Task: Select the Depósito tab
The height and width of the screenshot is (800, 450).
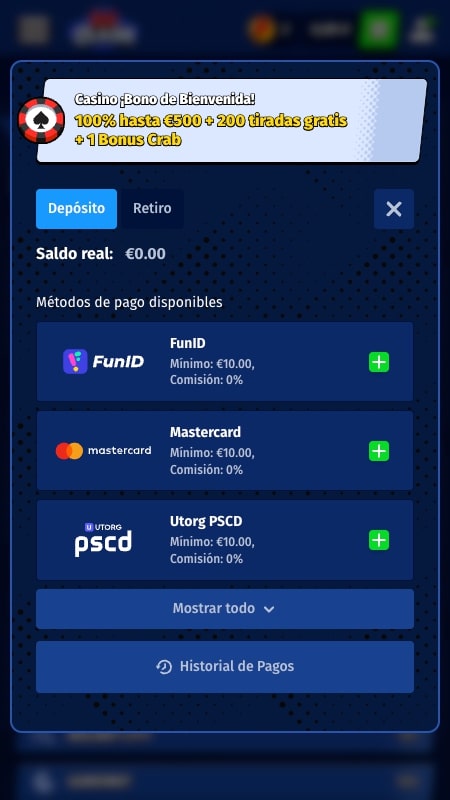Action: coord(77,209)
